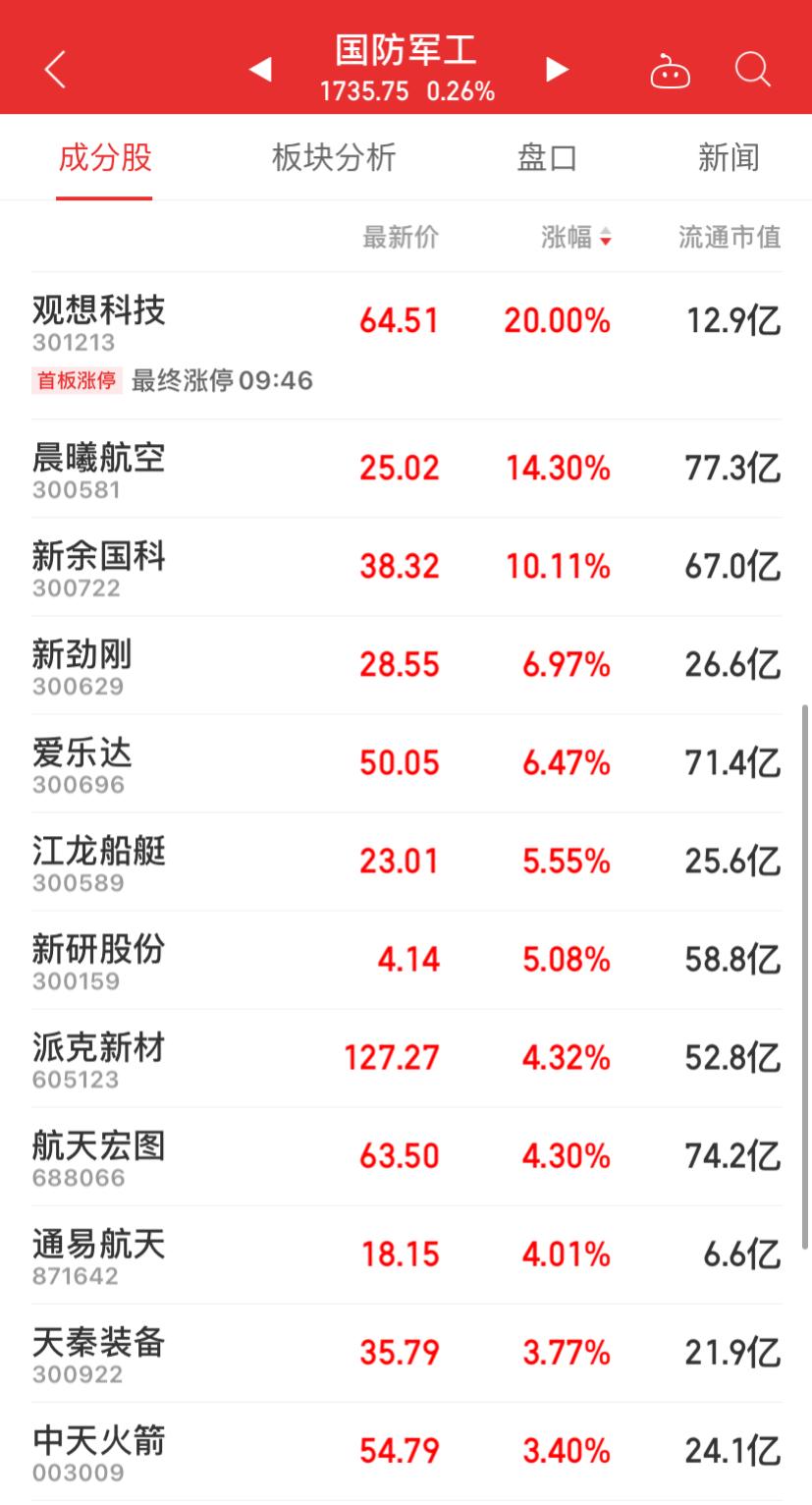This screenshot has height=1505, width=812.
Task: Sort the list by 最新价 column
Action: pyautogui.click(x=401, y=237)
